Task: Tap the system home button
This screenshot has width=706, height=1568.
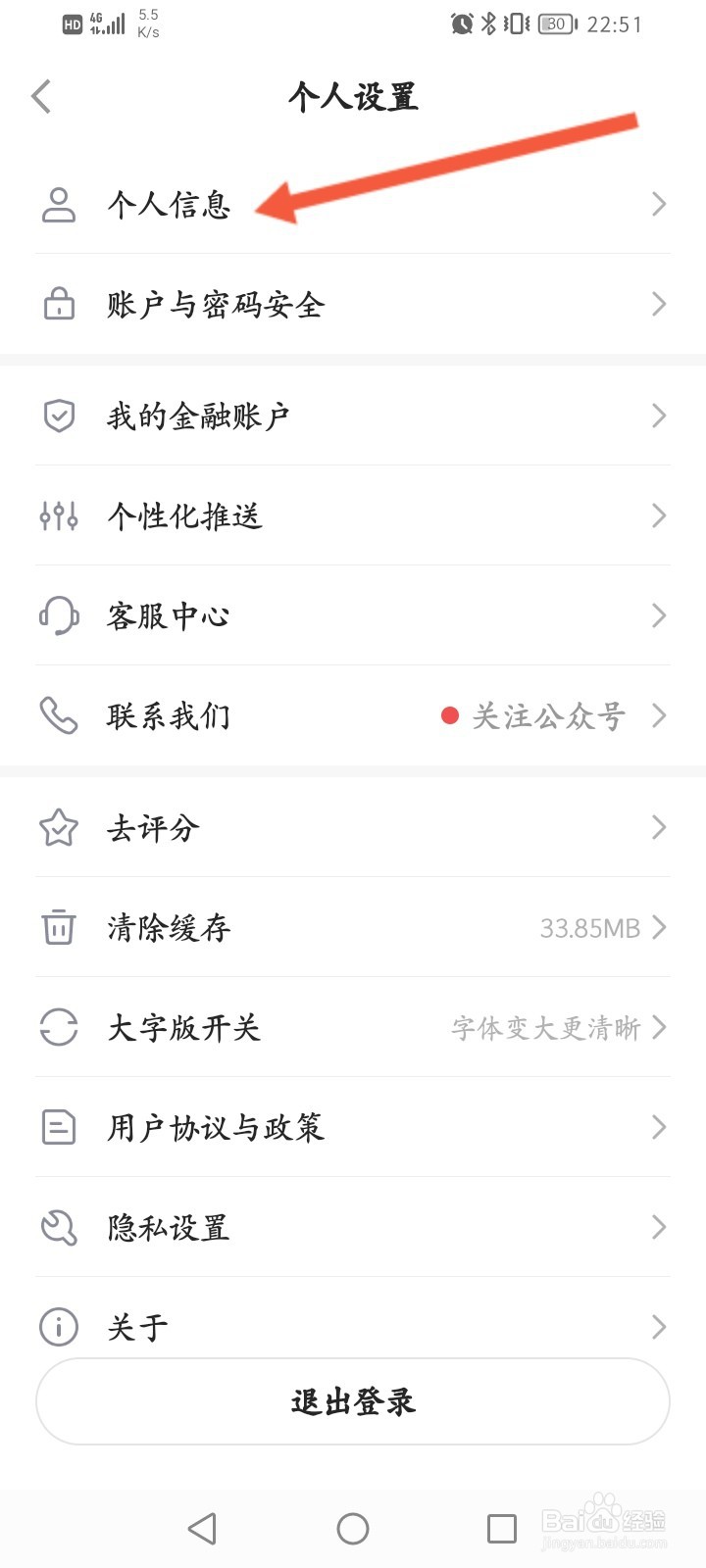Action: click(353, 1529)
